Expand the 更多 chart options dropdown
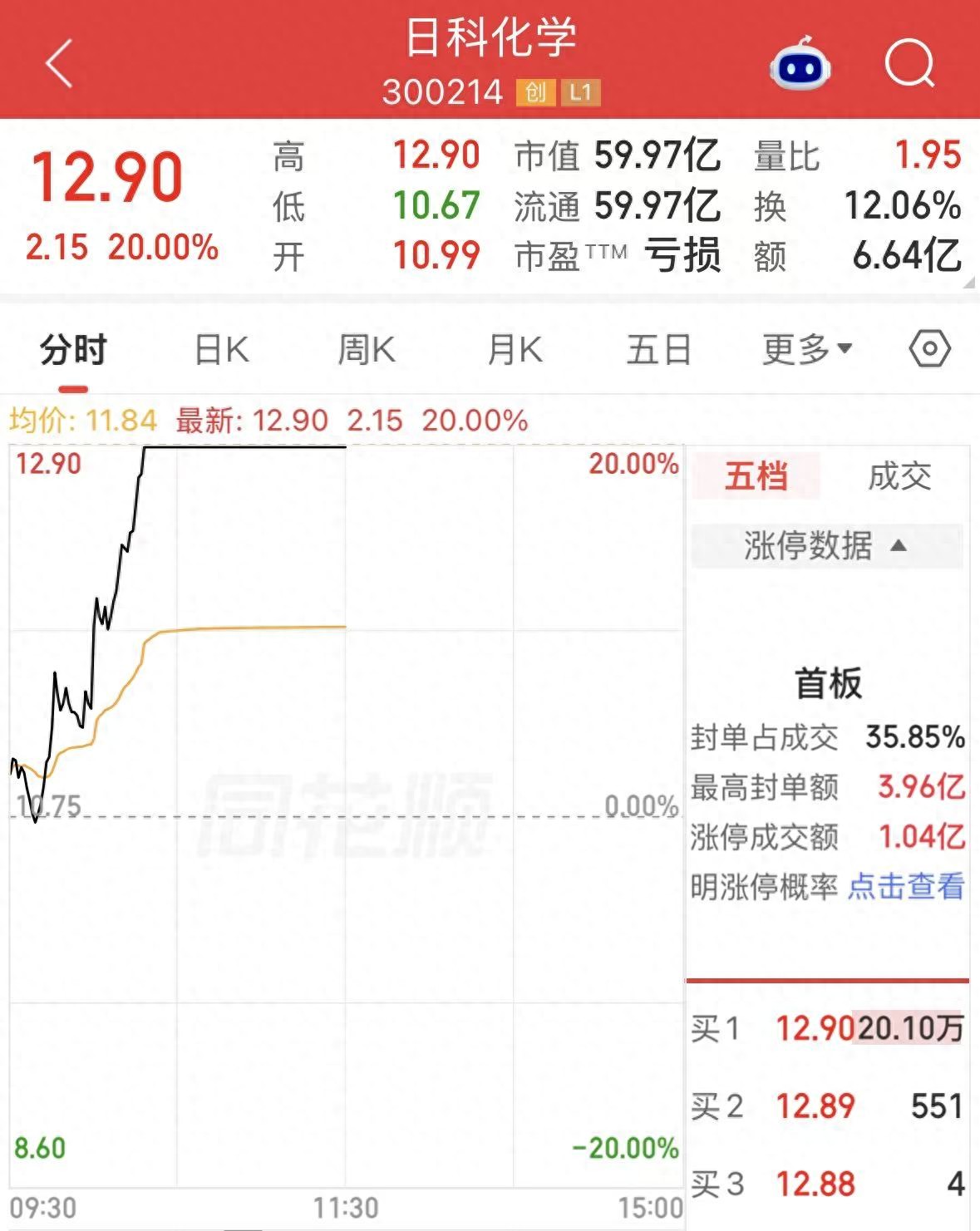 coord(807,350)
